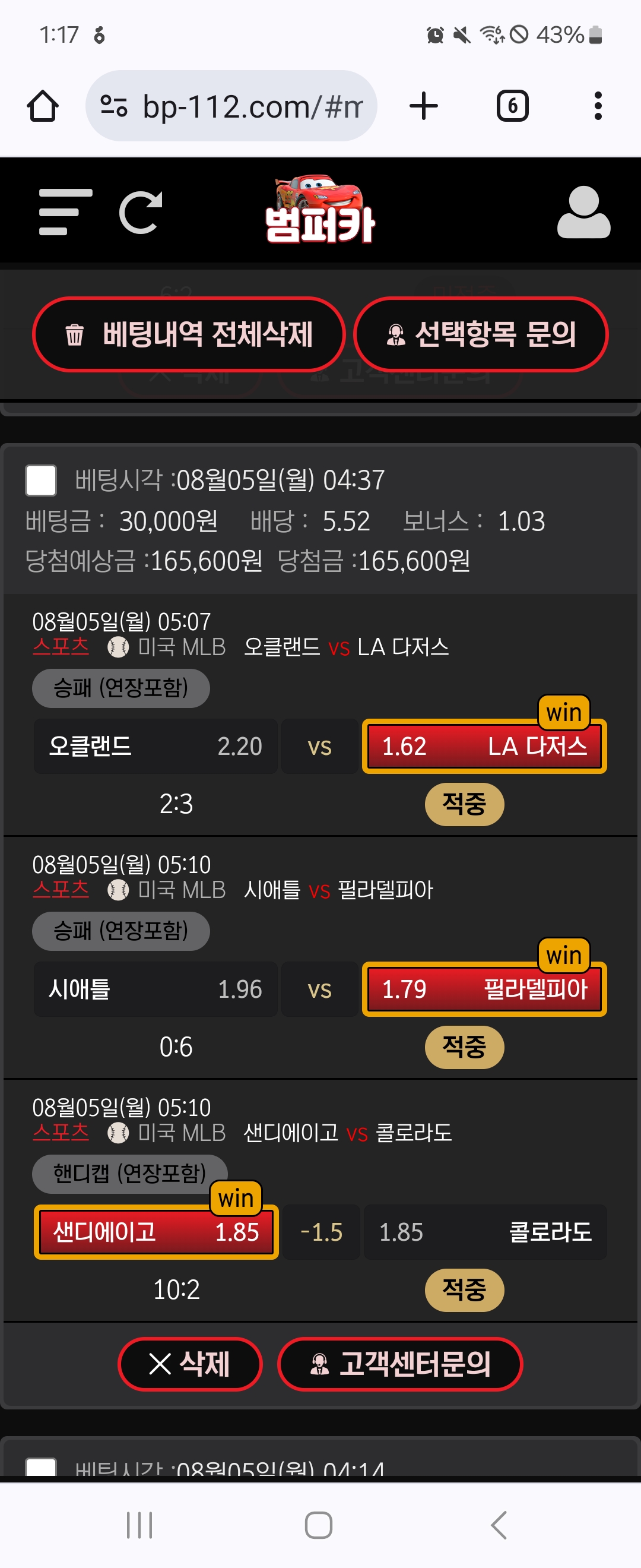
Task: Open recent apps from navigation bar
Action: (x=139, y=1525)
